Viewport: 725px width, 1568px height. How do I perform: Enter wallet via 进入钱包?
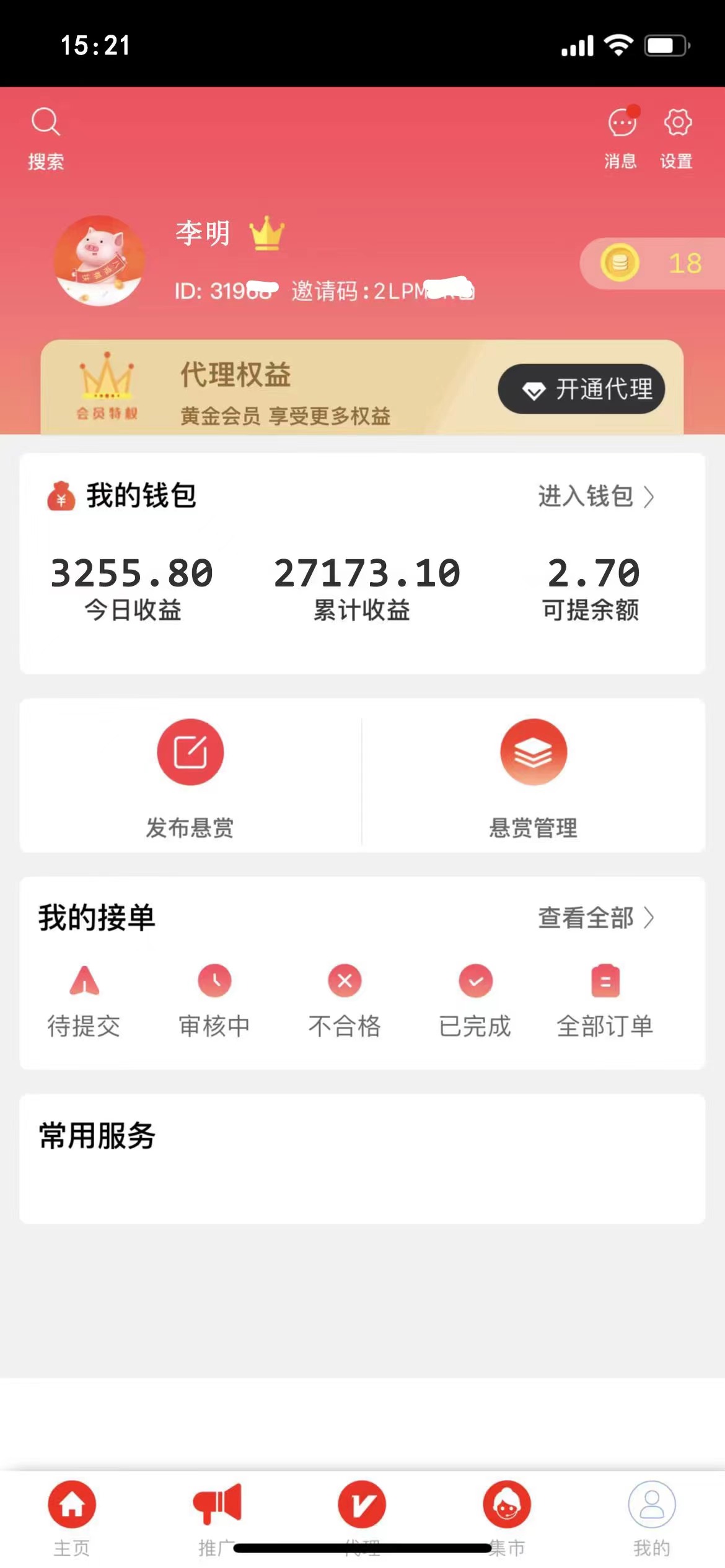[595, 497]
